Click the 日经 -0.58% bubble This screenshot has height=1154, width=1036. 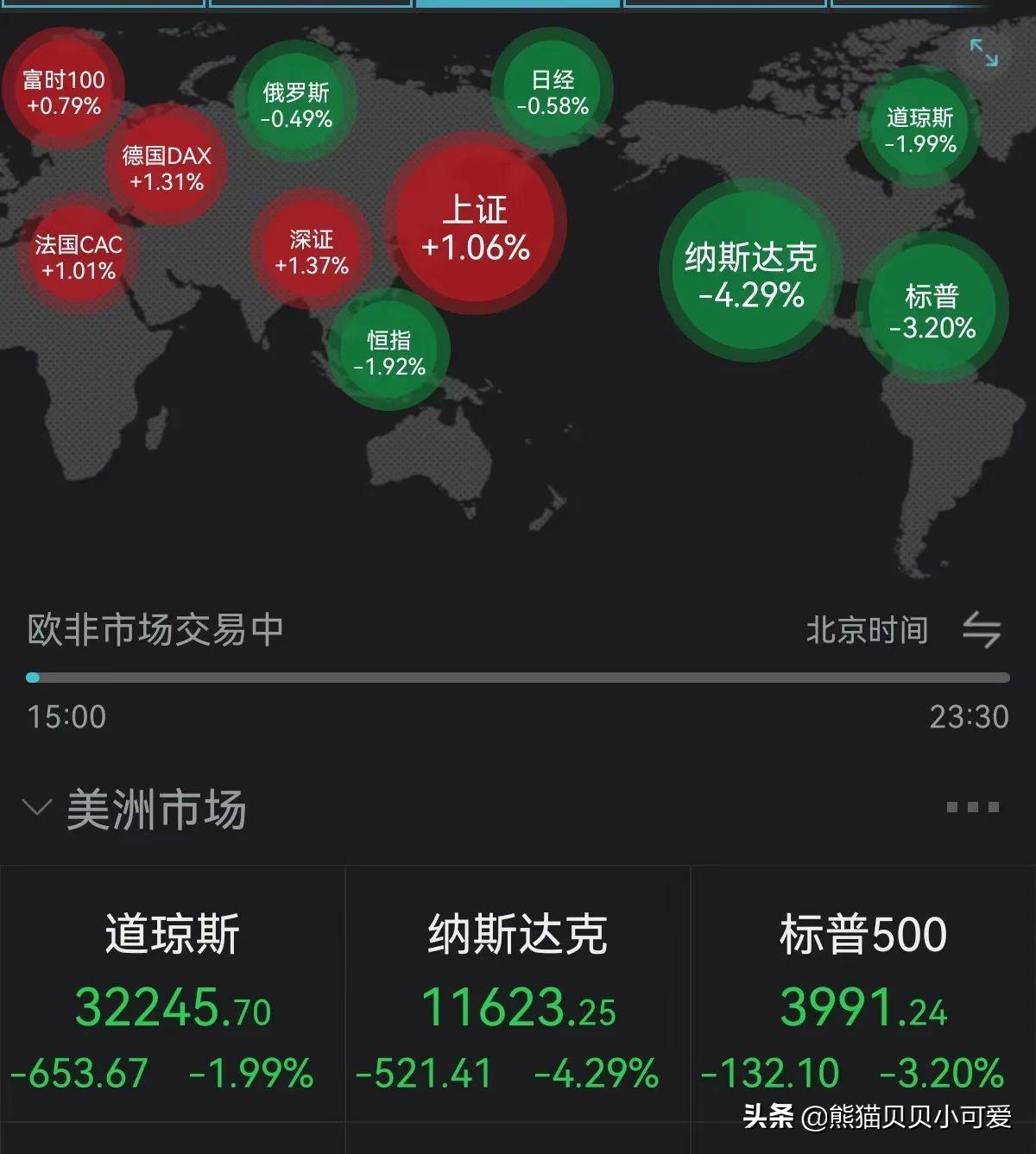pos(556,89)
